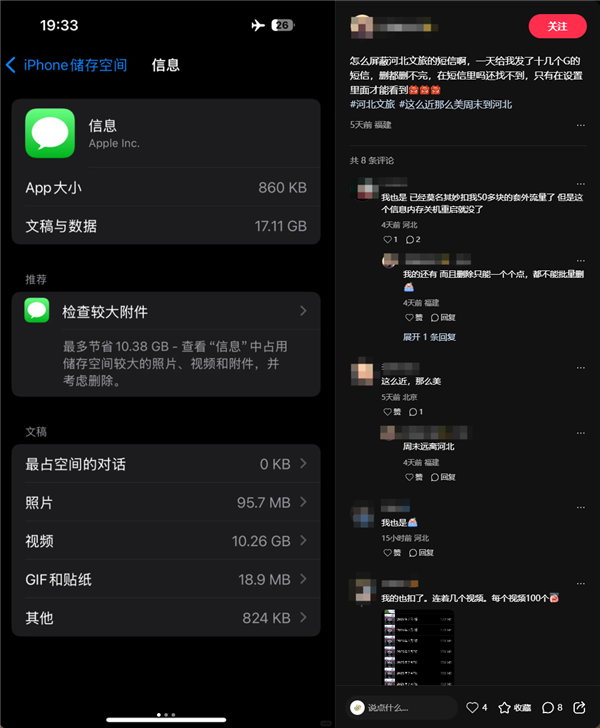Share this post

(x=579, y=708)
